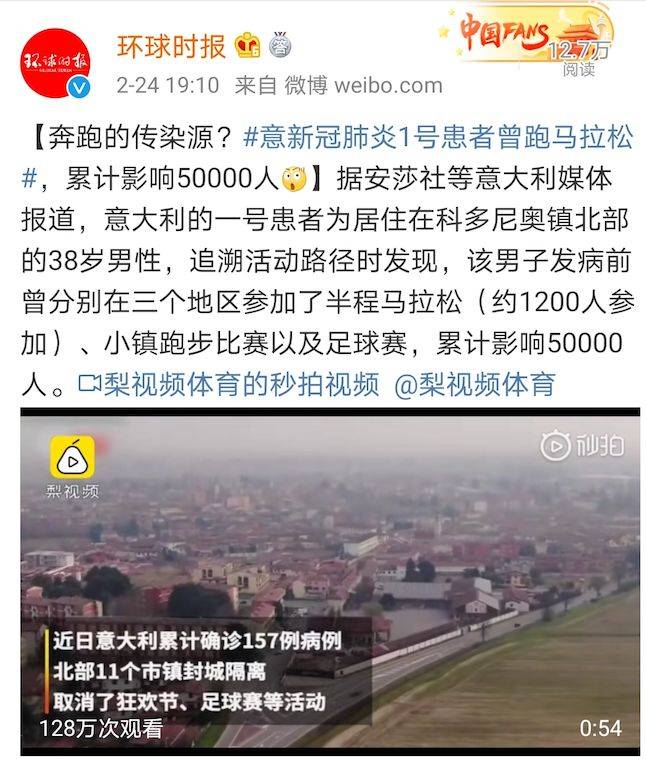The height and width of the screenshot is (764, 646).
Task: Open the 梨视频体育的秒拍视频 link
Action: [x=230, y=384]
